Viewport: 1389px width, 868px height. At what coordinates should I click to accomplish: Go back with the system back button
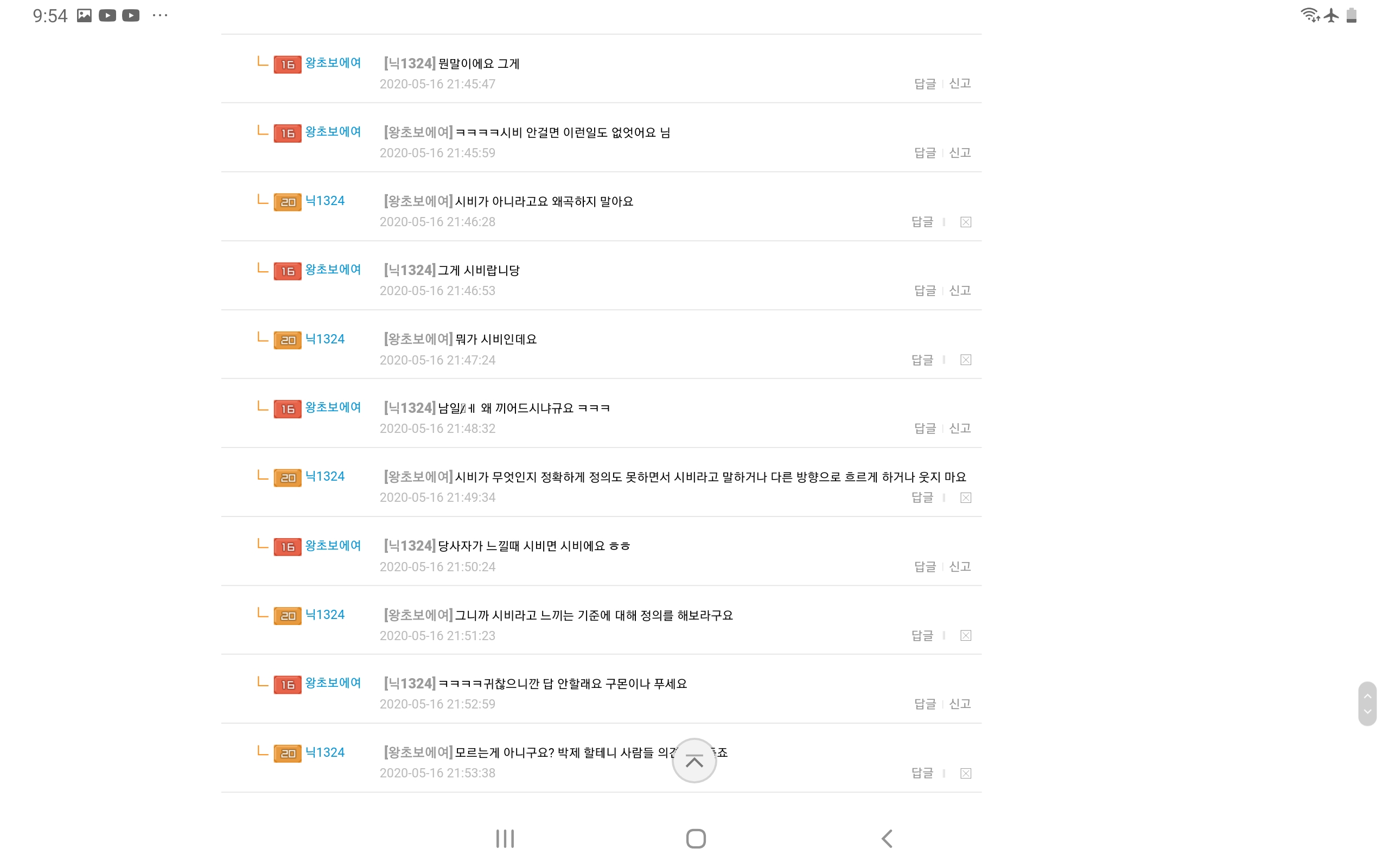[x=887, y=838]
